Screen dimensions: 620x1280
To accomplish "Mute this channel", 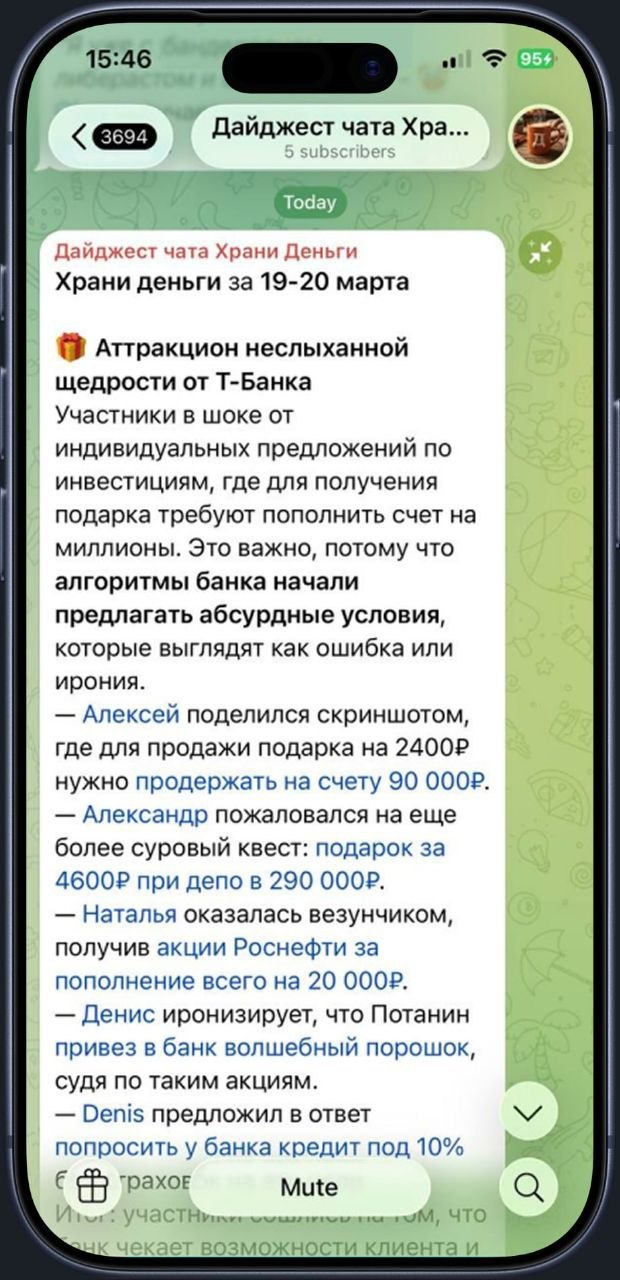I will point(309,1188).
